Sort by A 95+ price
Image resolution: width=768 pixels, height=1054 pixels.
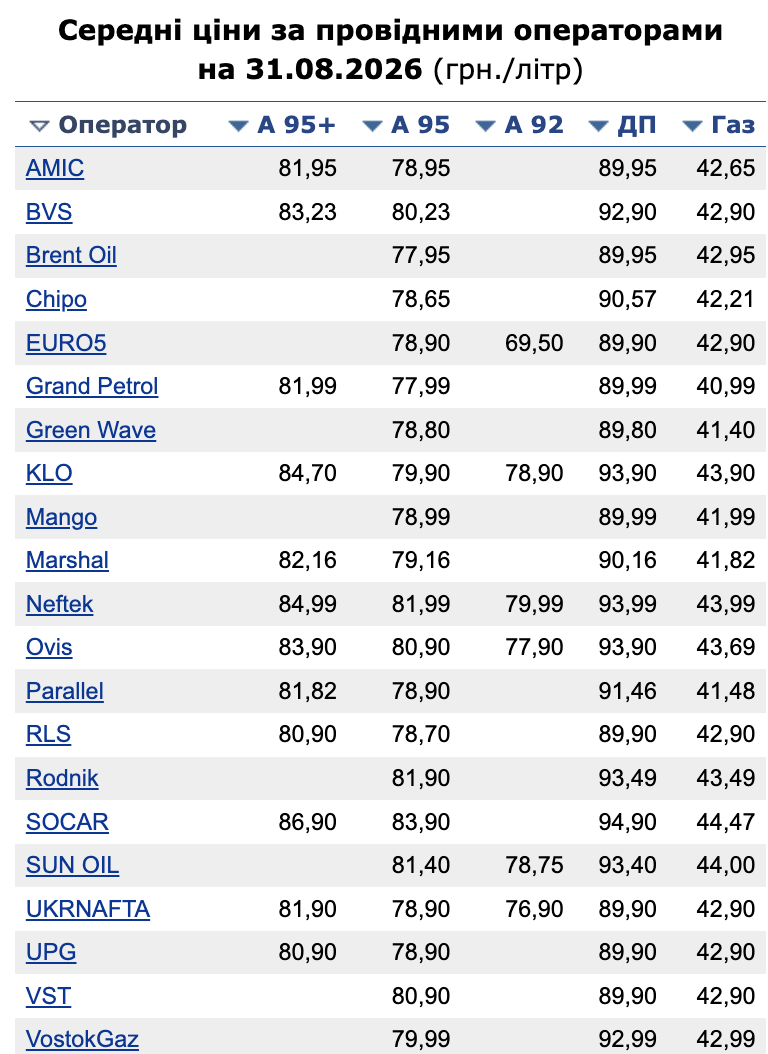click(282, 125)
